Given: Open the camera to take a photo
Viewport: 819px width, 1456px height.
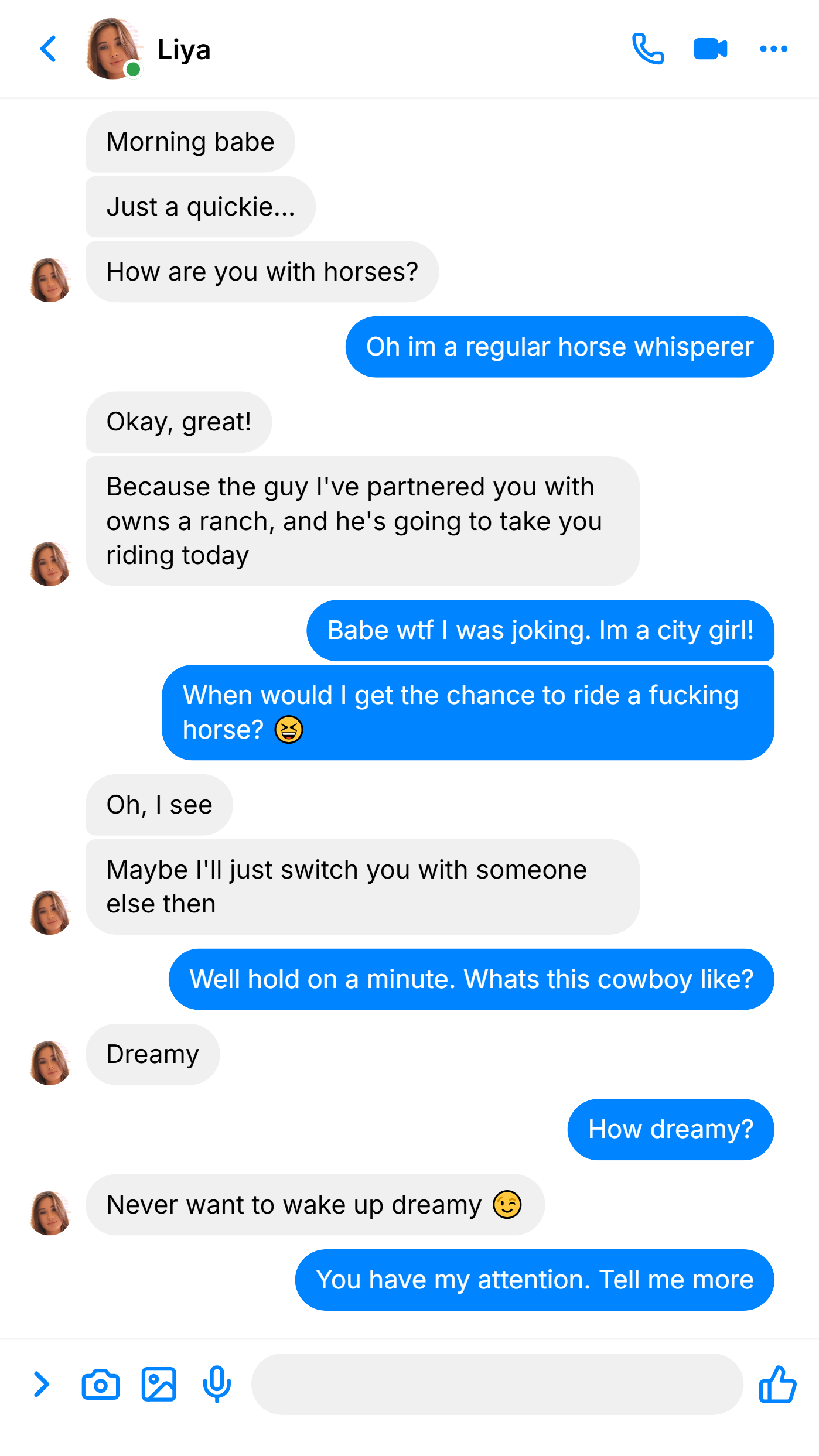Looking at the screenshot, I should tap(101, 1385).
